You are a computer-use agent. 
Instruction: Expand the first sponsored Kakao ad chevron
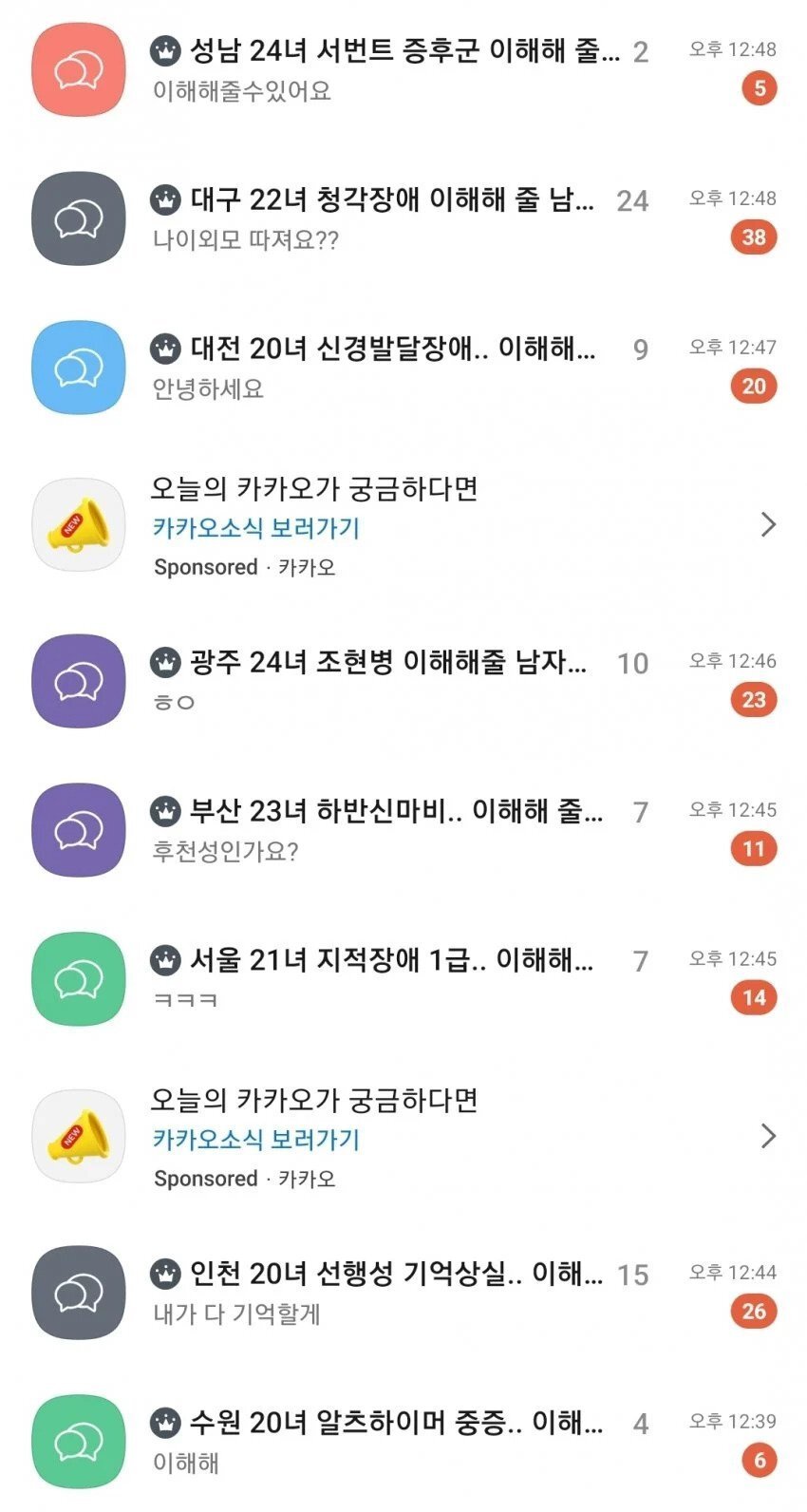pos(769,525)
